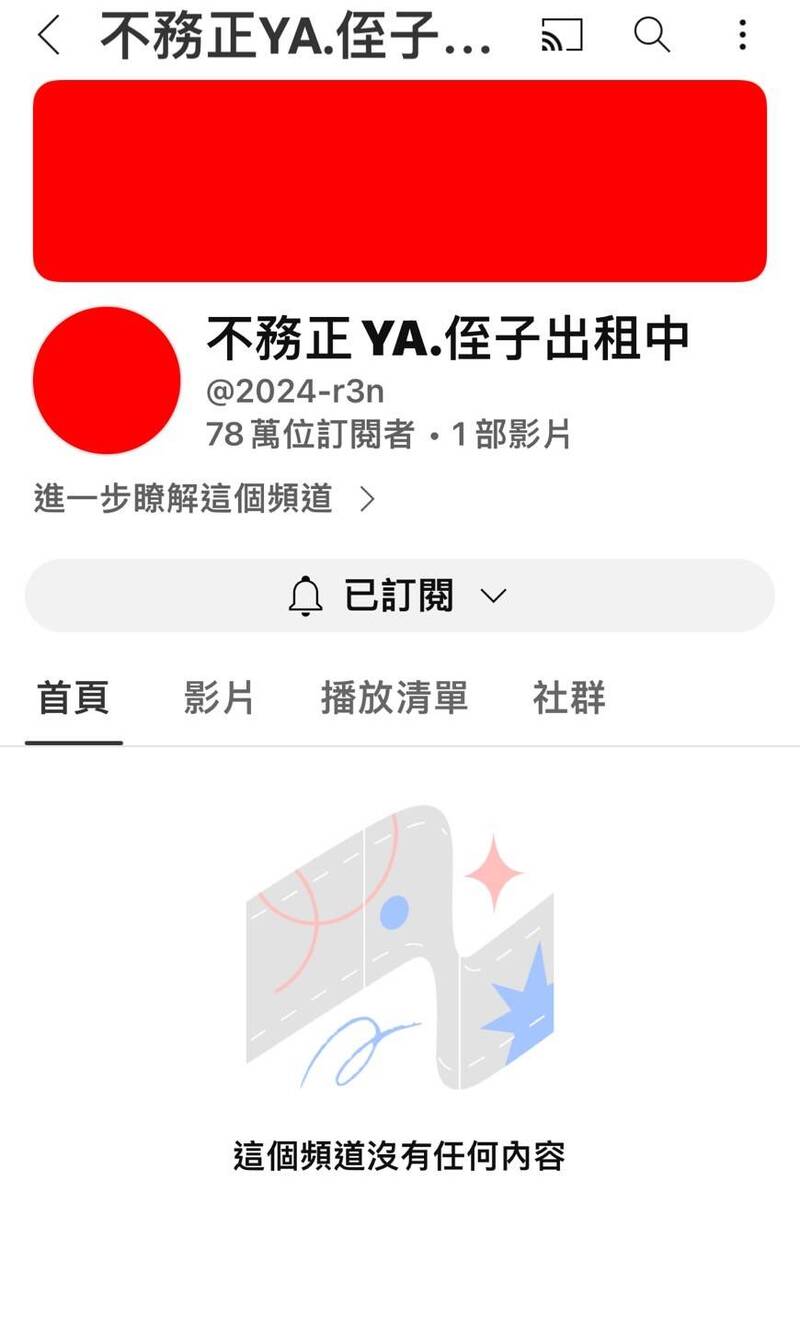Open the cast to device icon
The image size is (800, 1339).
point(561,36)
